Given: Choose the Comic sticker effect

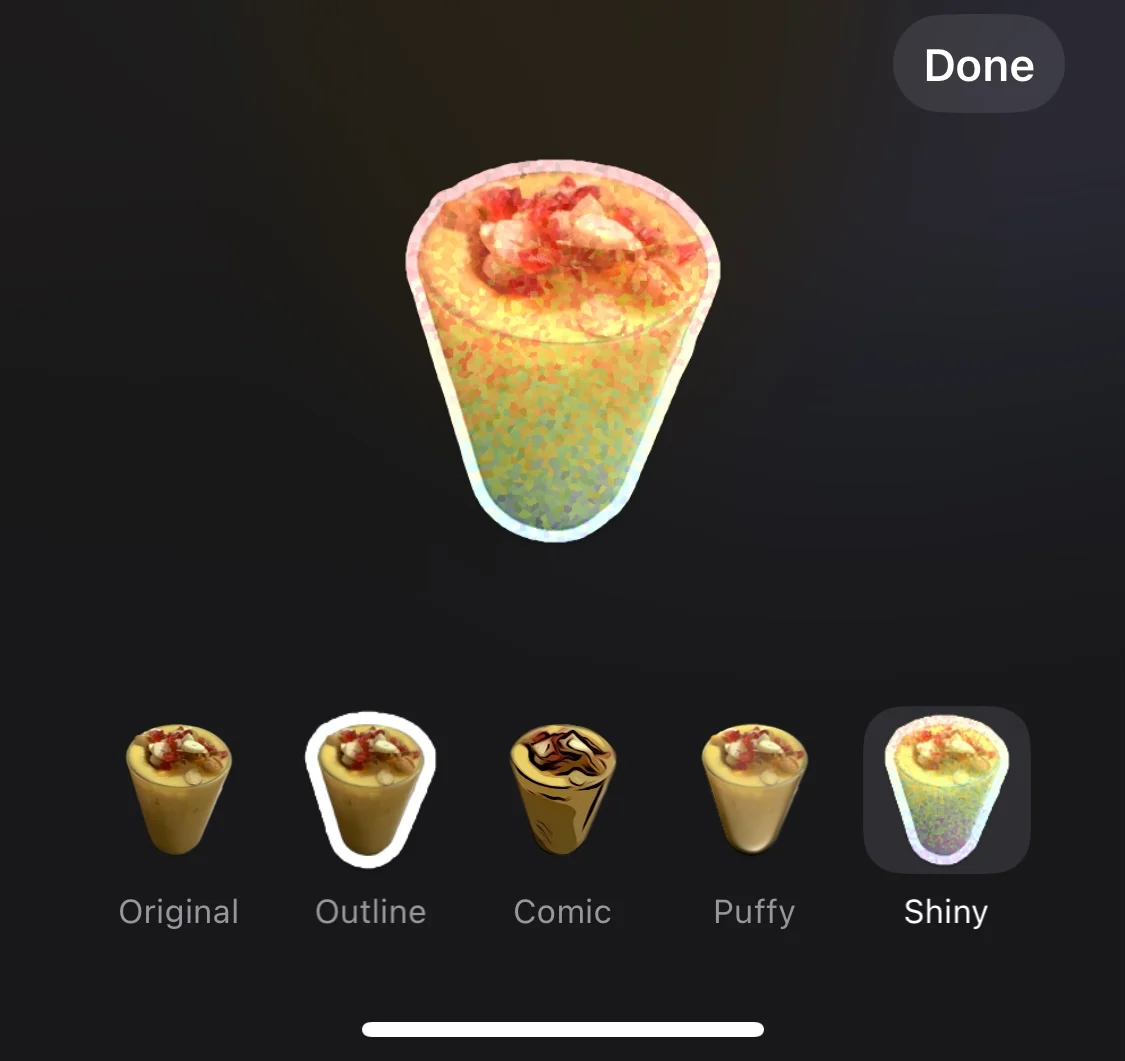Looking at the screenshot, I should click(562, 790).
